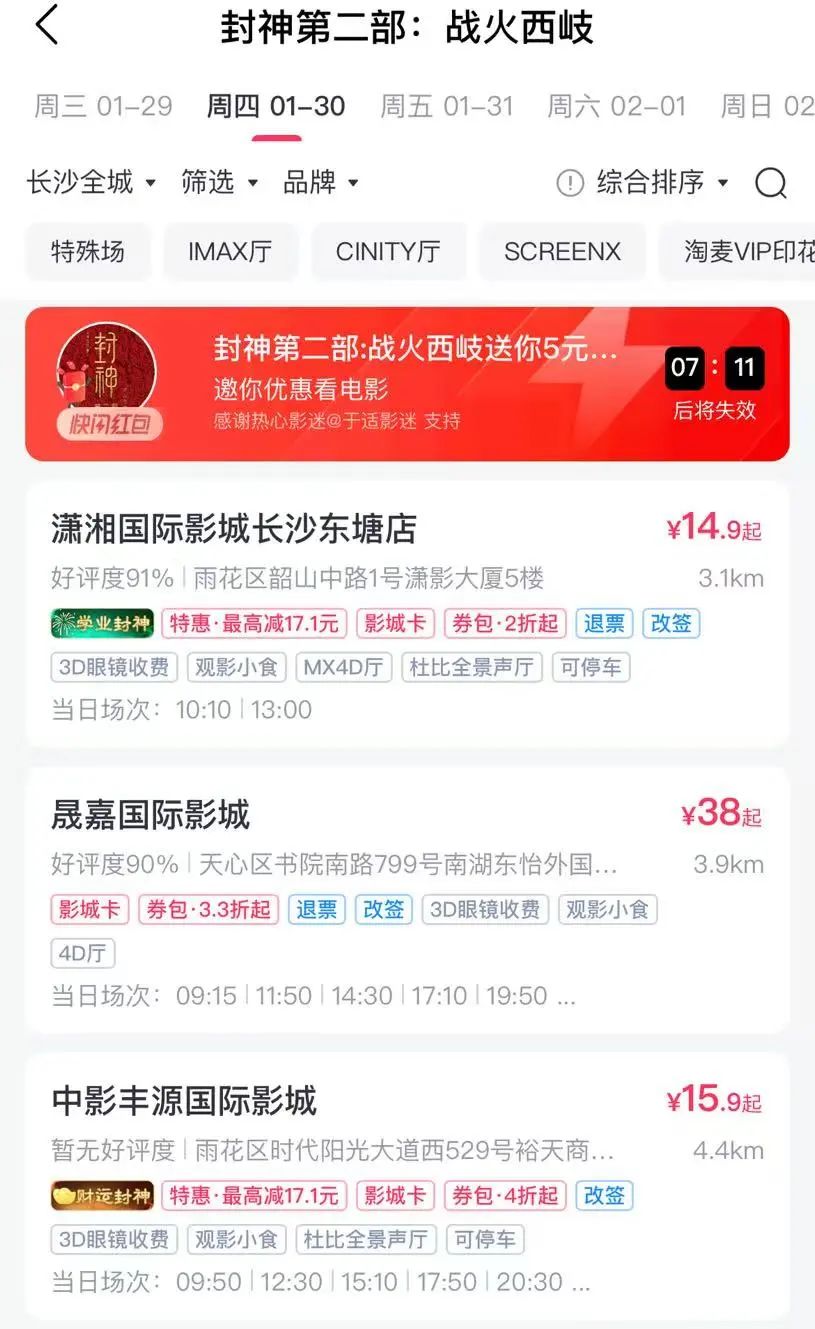This screenshot has width=815, height=1329.
Task: Open 潇湘国际影城长沙东塘店 cinema
Action: (x=234, y=529)
